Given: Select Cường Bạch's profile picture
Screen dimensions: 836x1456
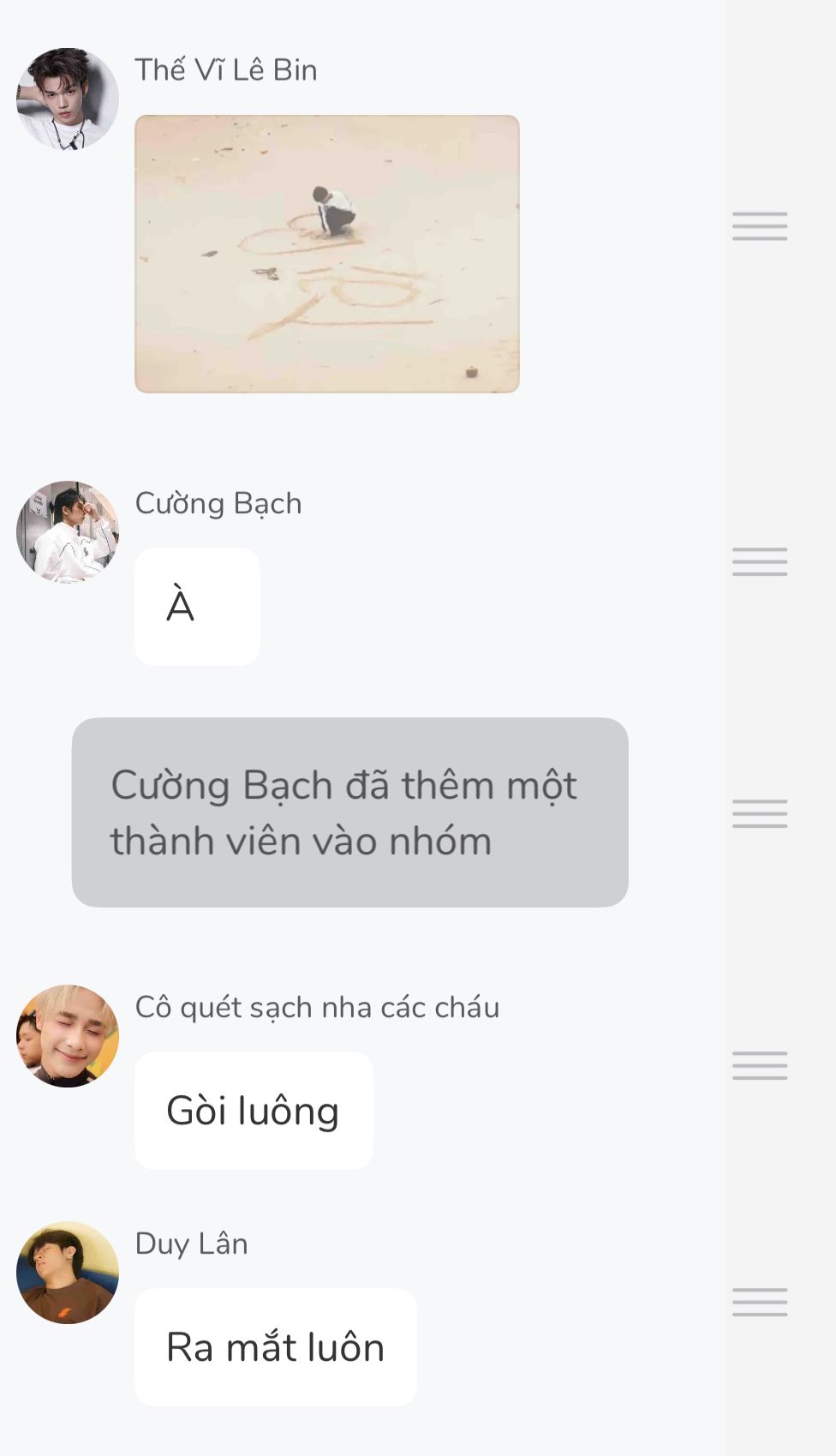Looking at the screenshot, I should click(x=68, y=532).
